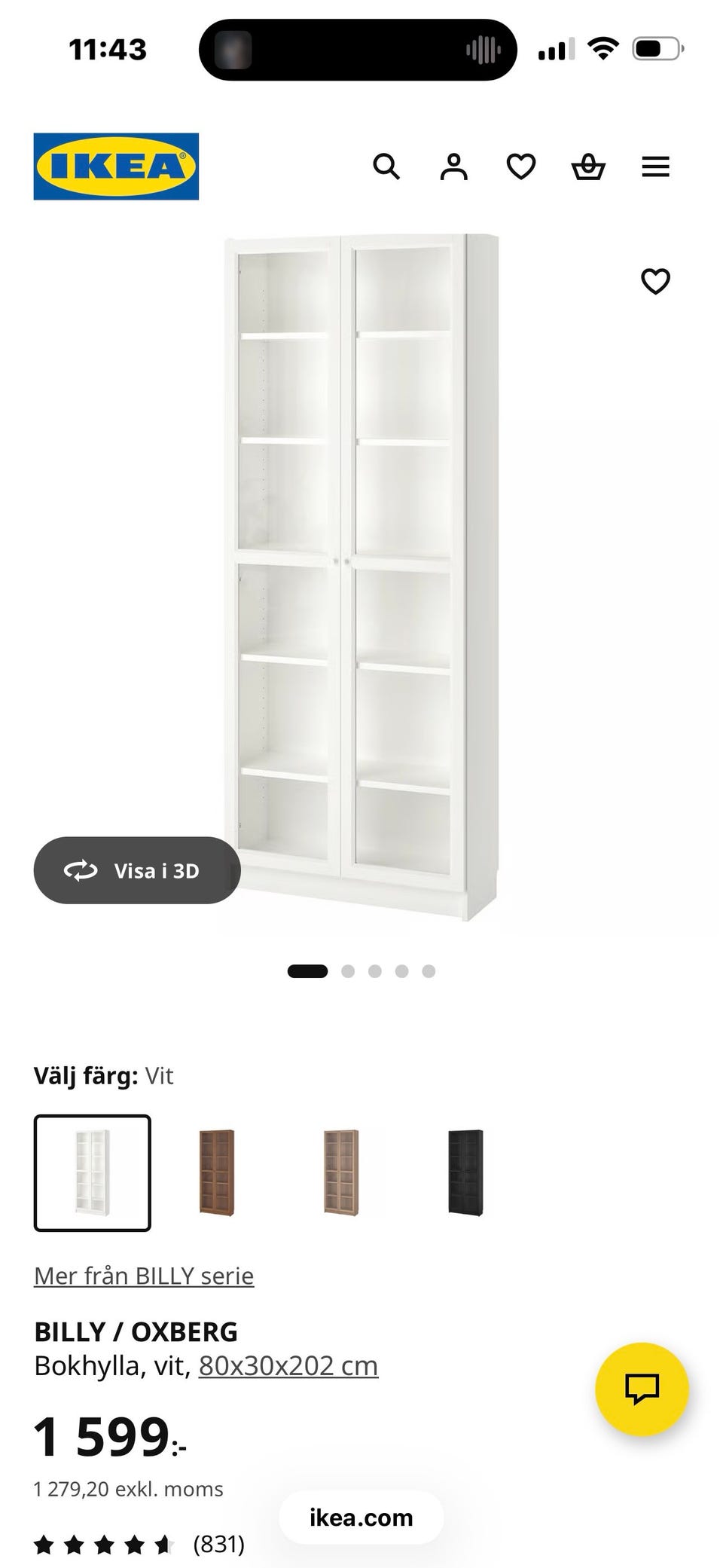
Task: View the 831 product reviews
Action: tap(218, 1542)
